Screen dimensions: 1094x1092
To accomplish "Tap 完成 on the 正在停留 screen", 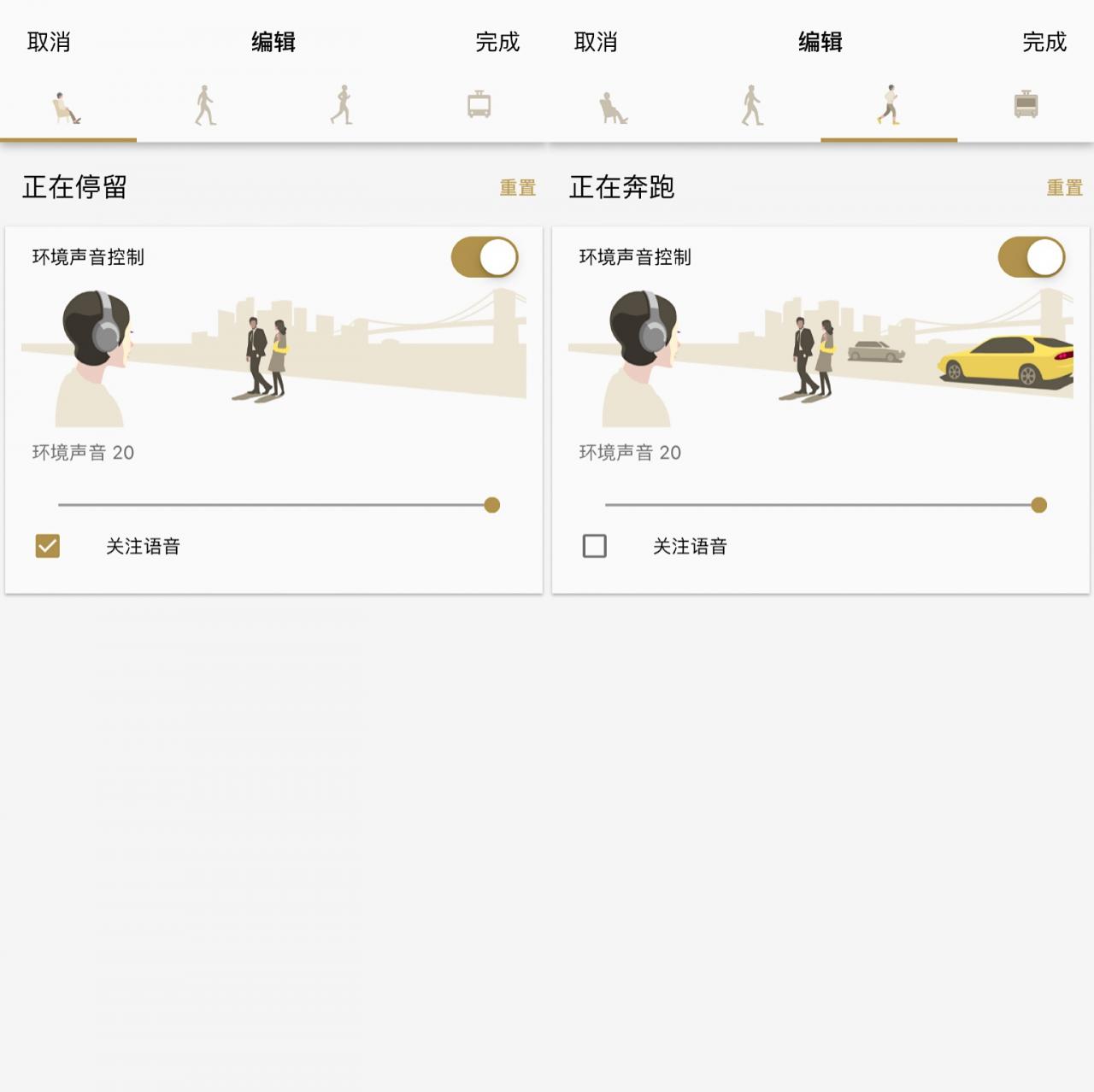I will [x=497, y=42].
